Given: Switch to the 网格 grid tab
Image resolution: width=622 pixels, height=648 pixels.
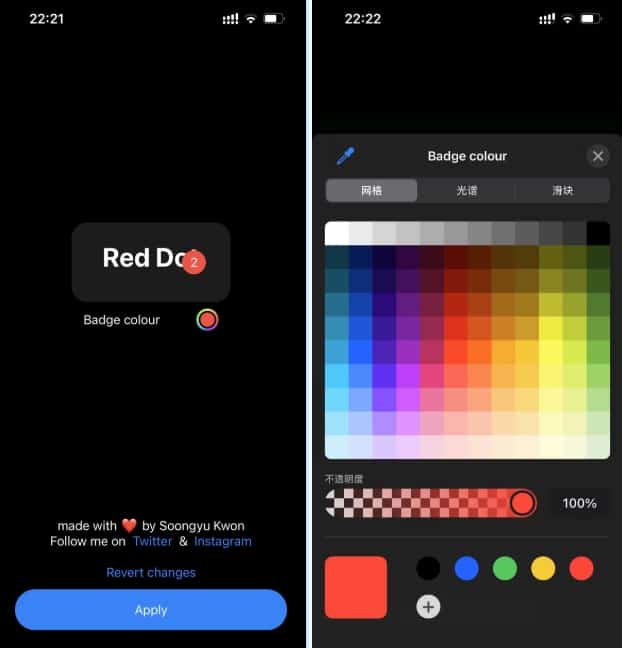Looking at the screenshot, I should pyautogui.click(x=372, y=191).
